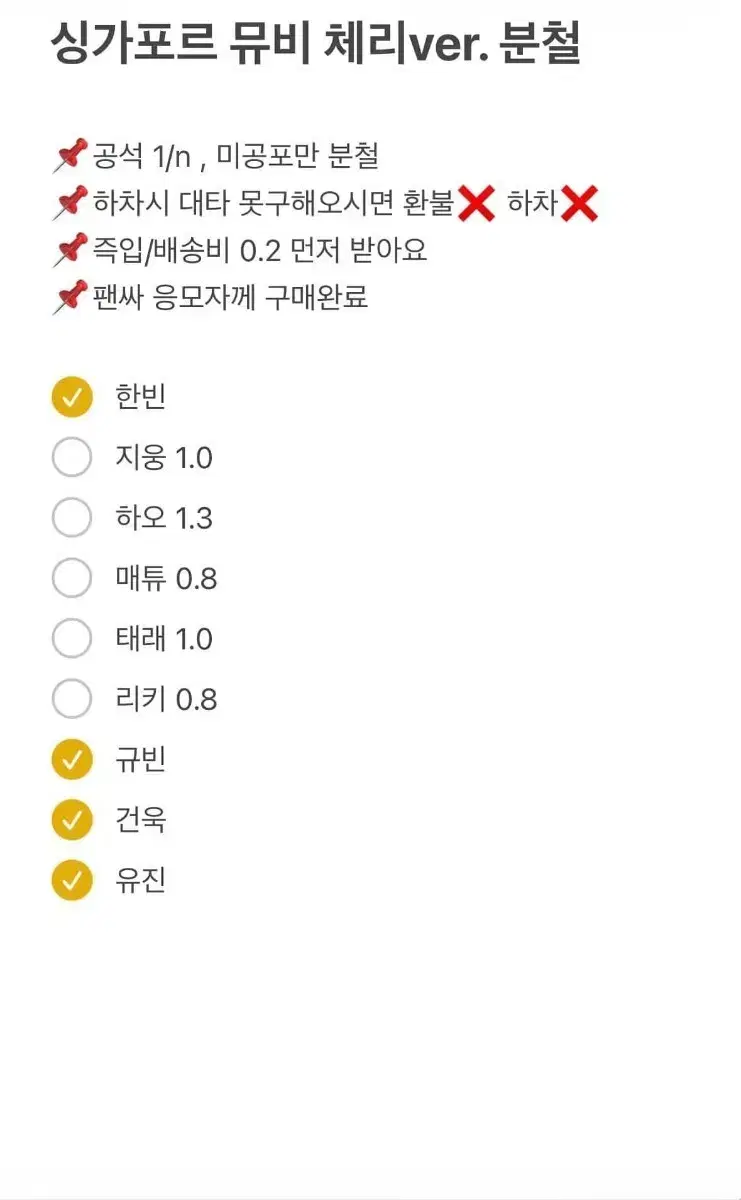741x1200 pixels.
Task: Check the 리키 0.8 option
Action: pos(71,699)
